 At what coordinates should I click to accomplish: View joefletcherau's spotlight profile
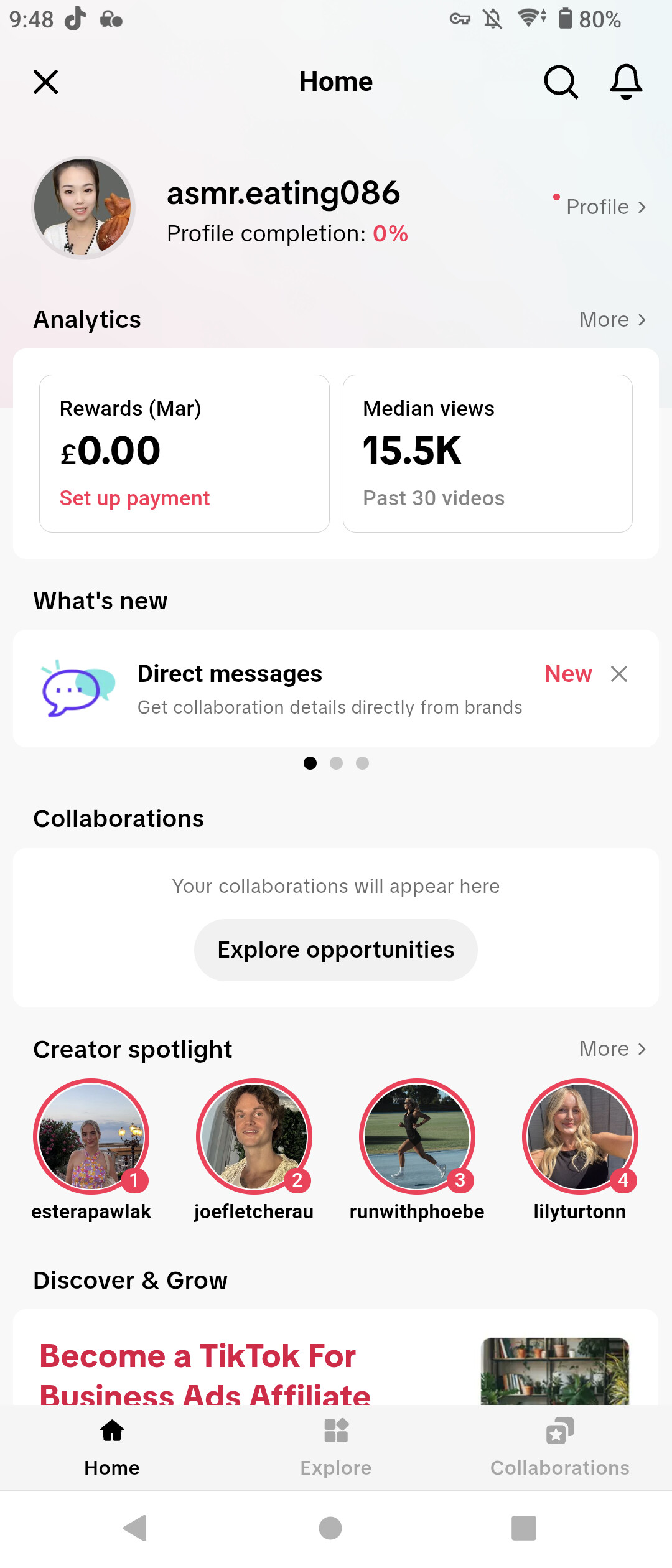click(x=254, y=1137)
